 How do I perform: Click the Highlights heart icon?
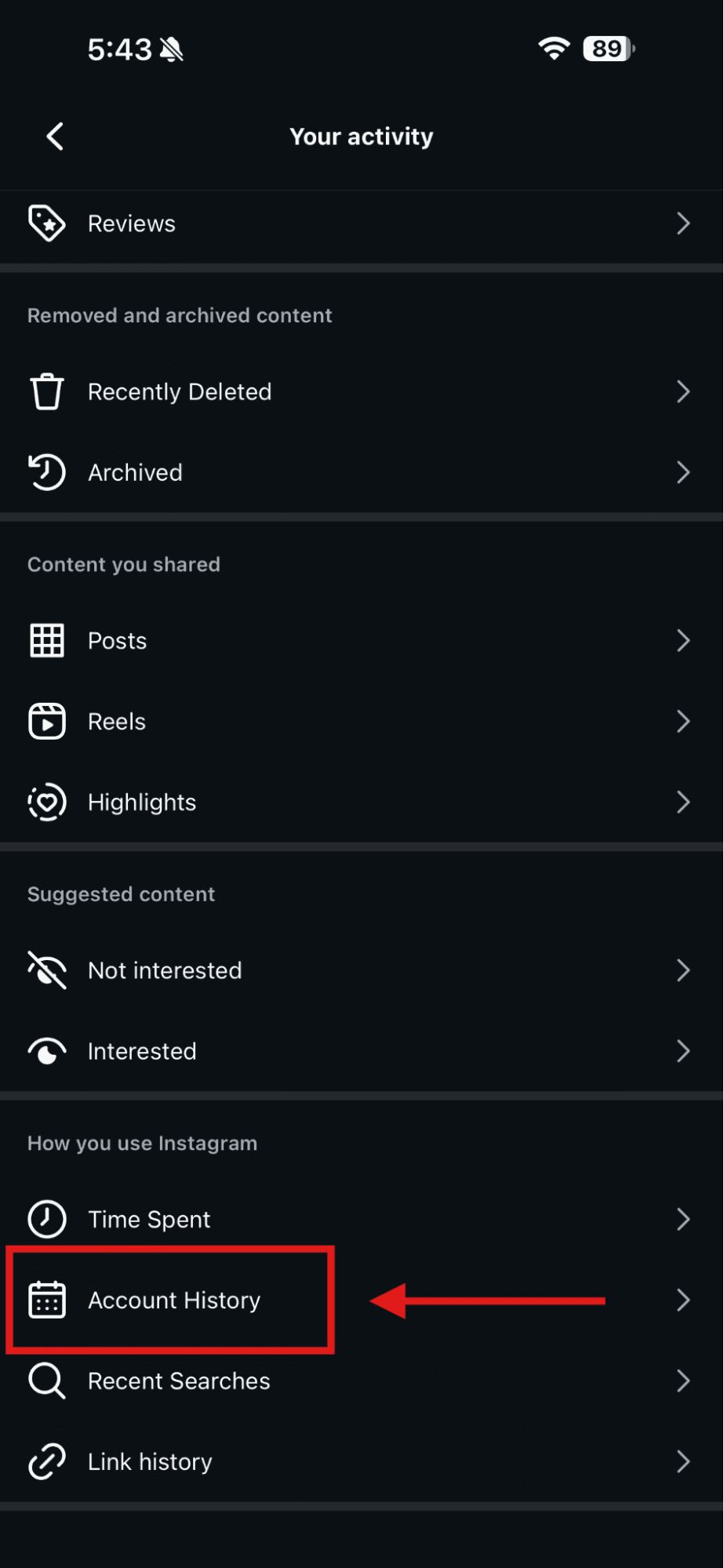pos(46,802)
